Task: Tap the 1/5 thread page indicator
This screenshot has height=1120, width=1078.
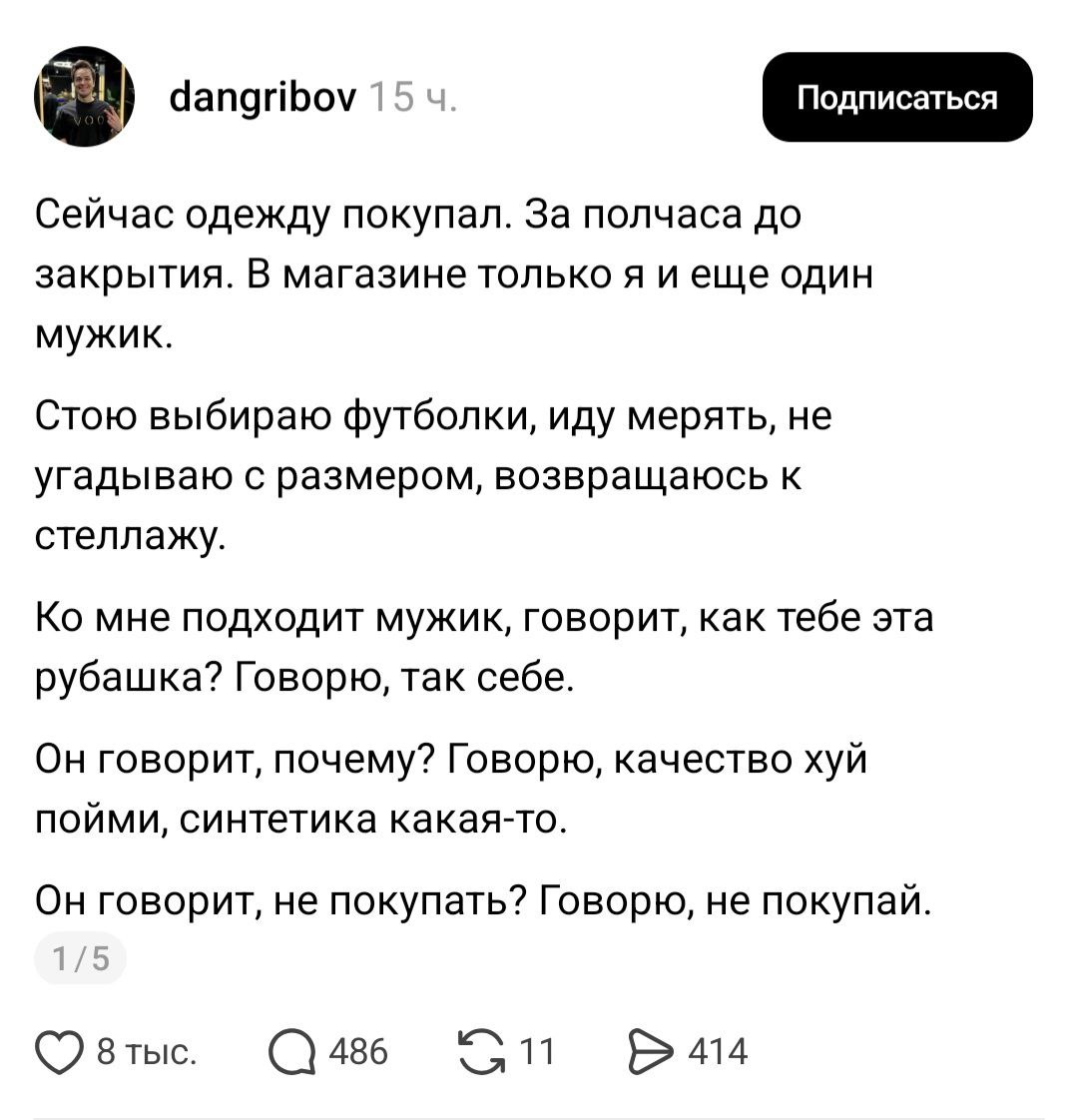Action: 80,961
